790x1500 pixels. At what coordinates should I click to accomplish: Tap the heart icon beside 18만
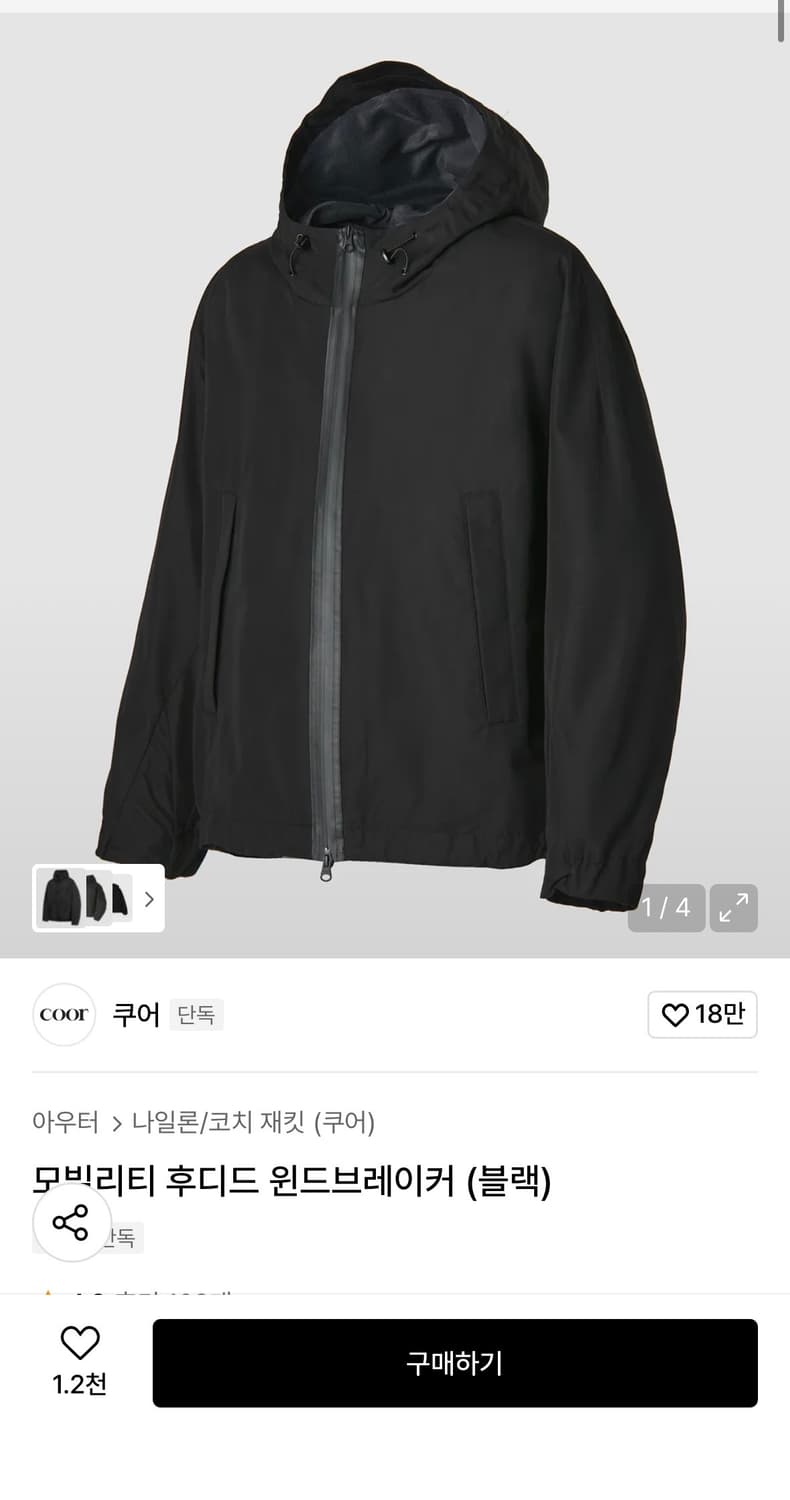click(x=672, y=1014)
